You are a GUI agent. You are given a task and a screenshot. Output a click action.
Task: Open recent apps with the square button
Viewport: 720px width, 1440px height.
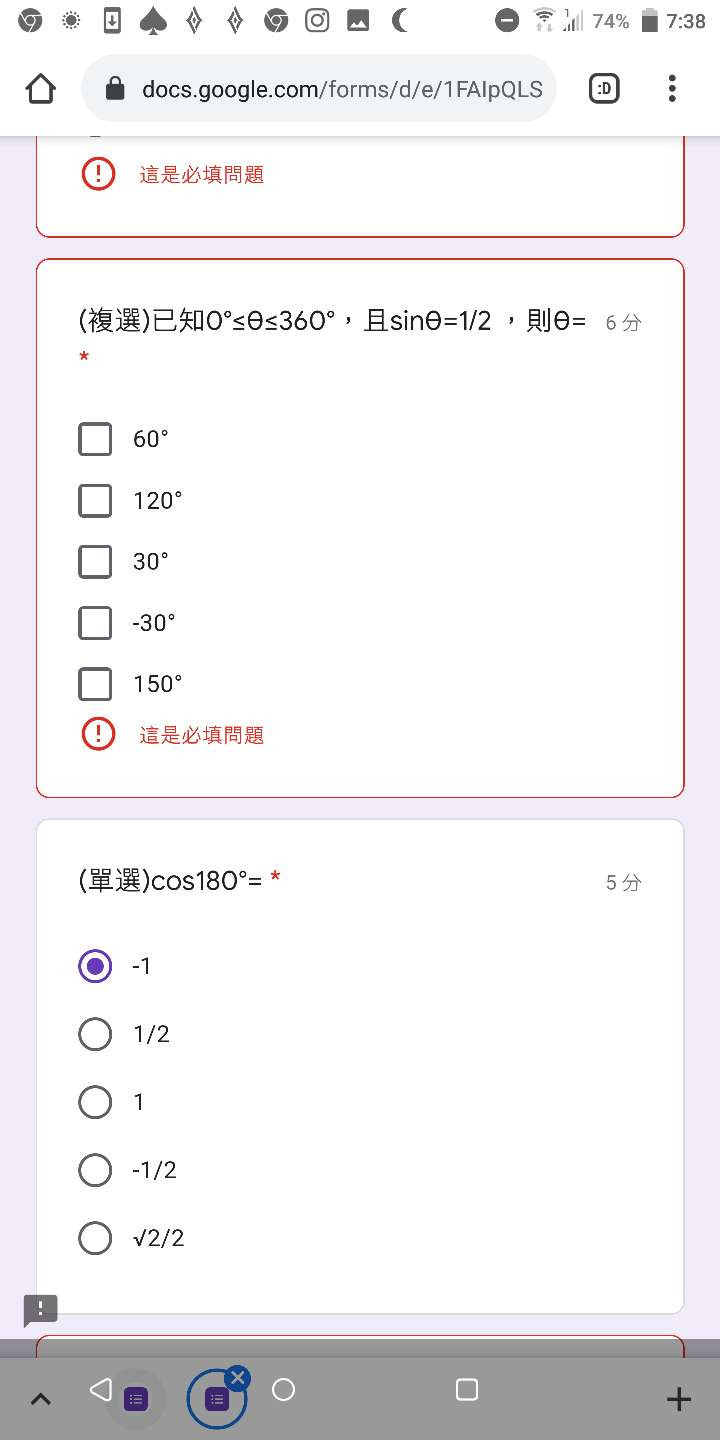tap(466, 1389)
